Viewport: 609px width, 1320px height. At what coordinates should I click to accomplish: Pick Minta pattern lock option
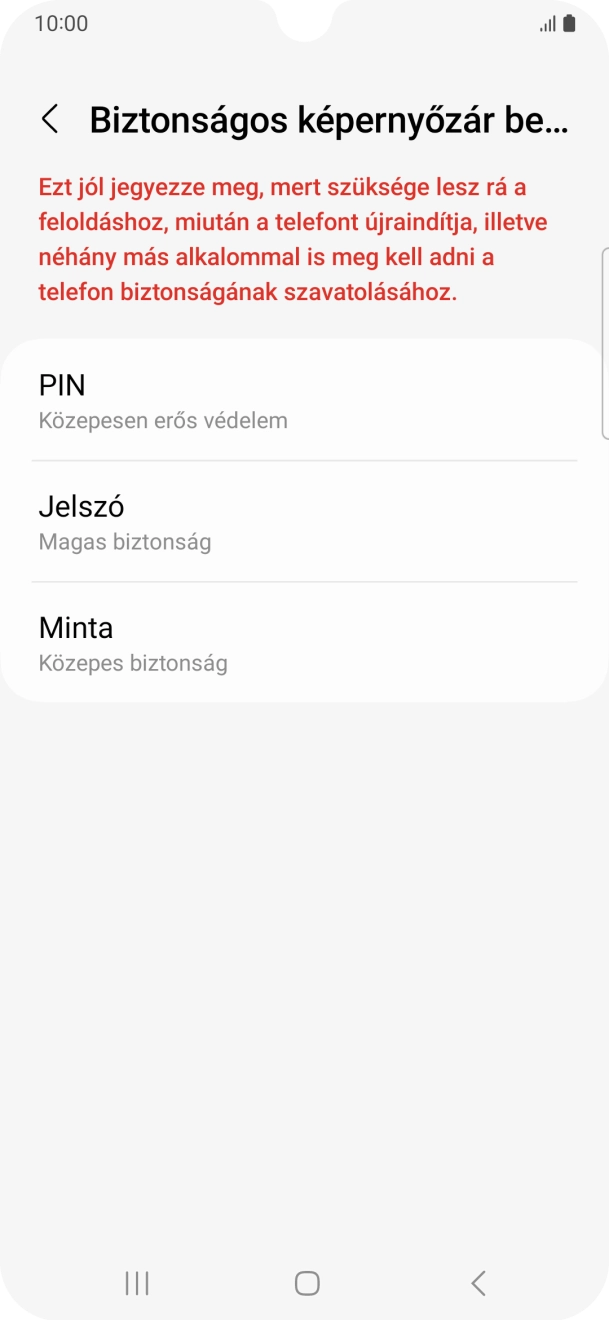point(304,643)
